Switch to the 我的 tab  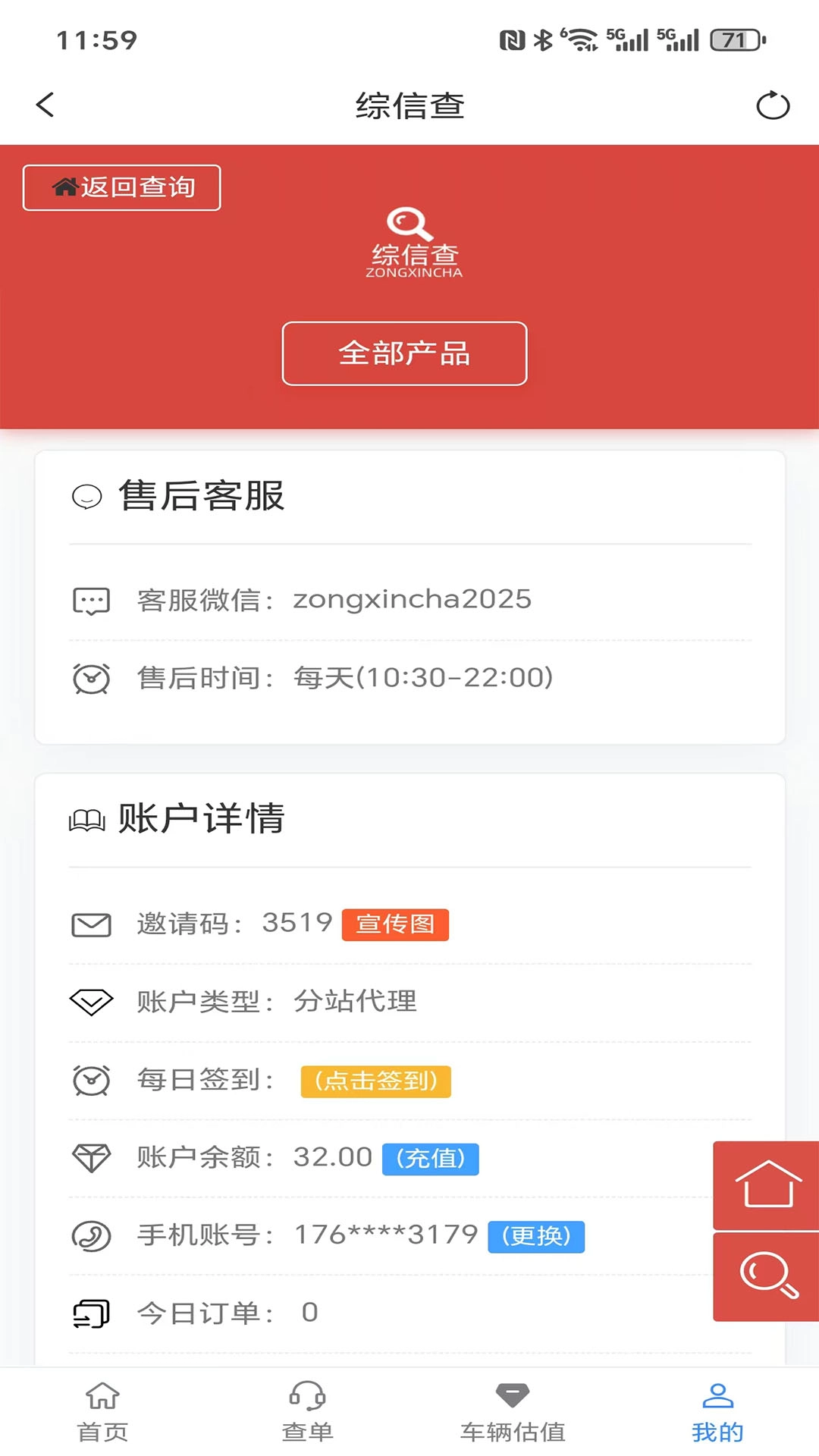tap(715, 1410)
